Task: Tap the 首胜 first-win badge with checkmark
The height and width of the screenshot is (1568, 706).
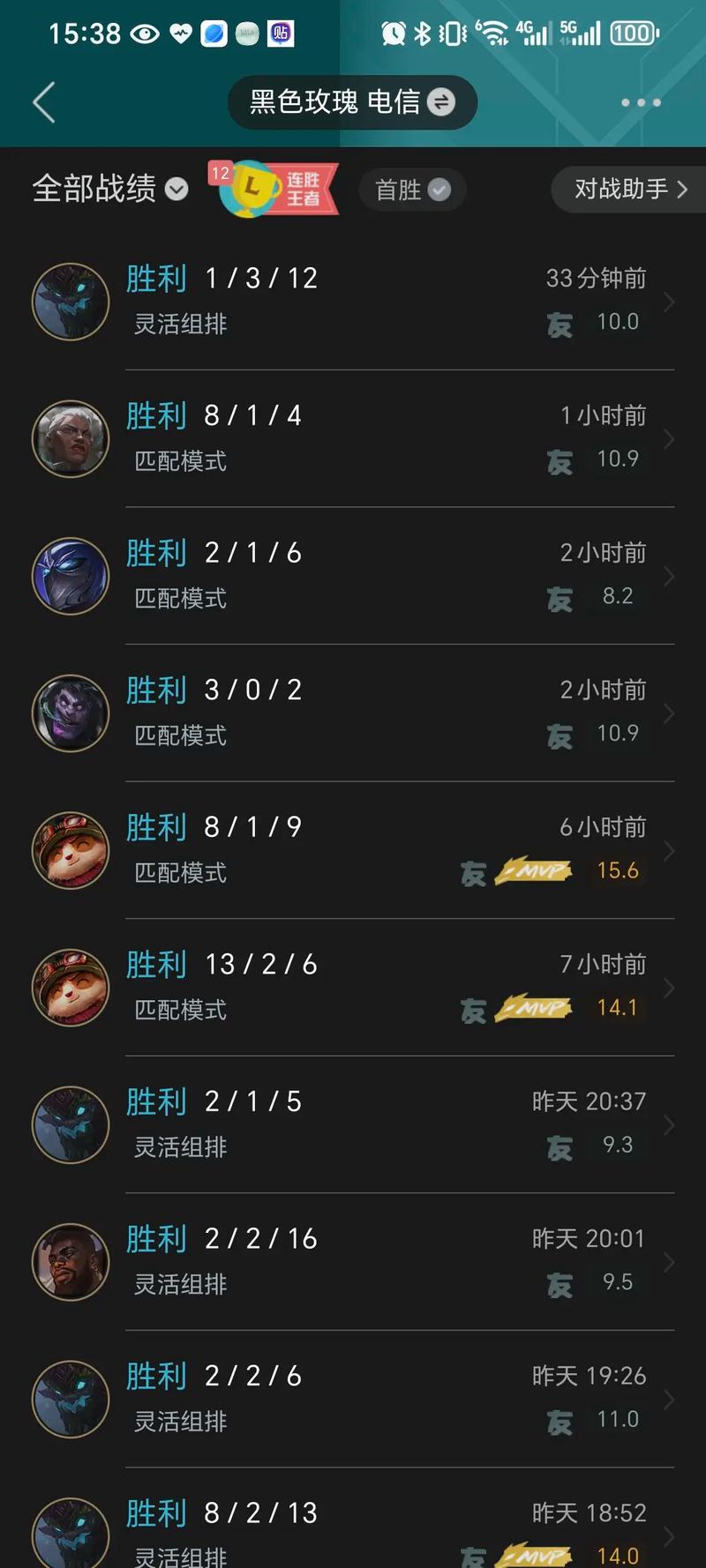Action: (411, 189)
